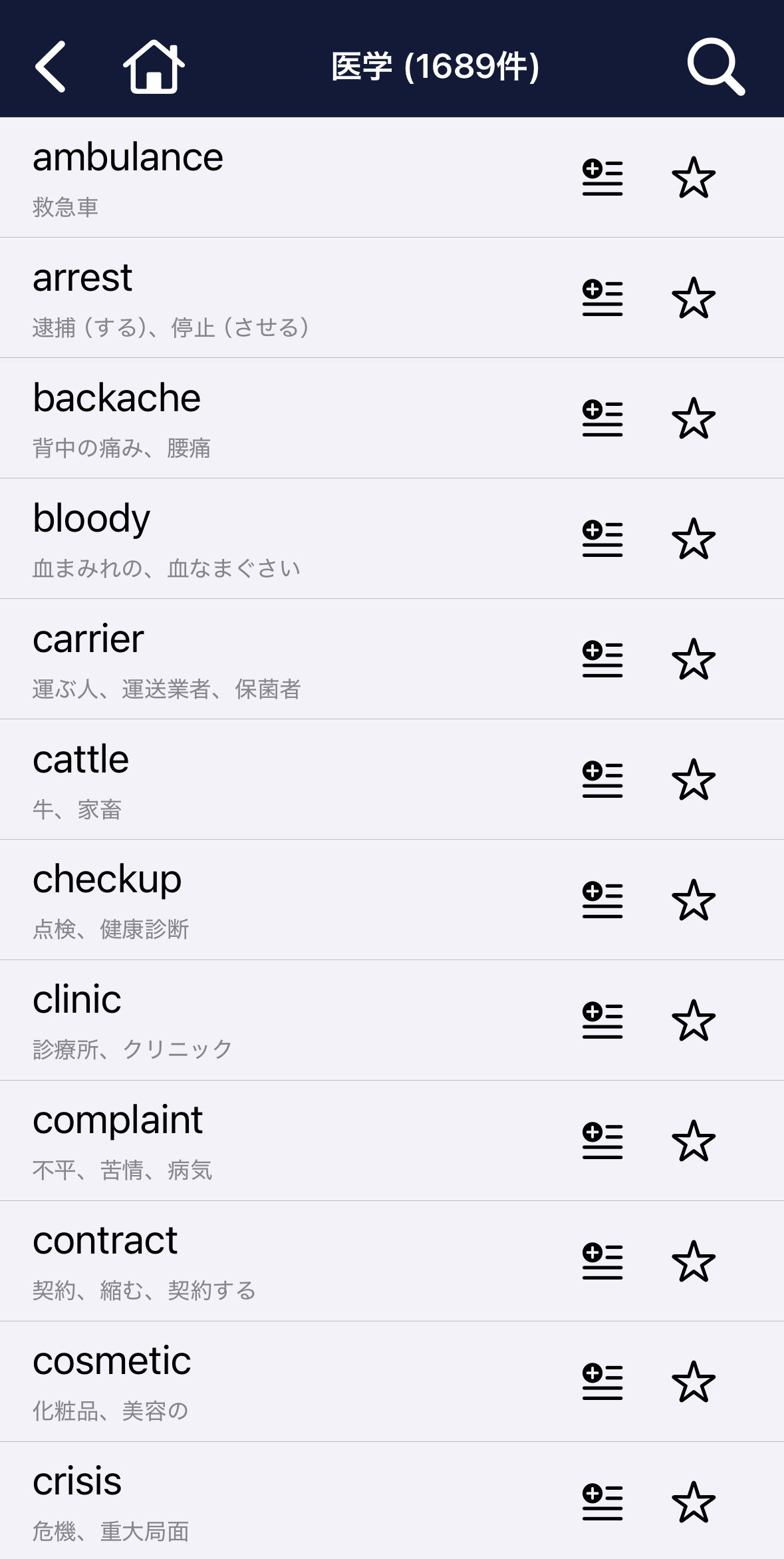
Task: Add "crisis" to a word list
Action: coord(602,1500)
